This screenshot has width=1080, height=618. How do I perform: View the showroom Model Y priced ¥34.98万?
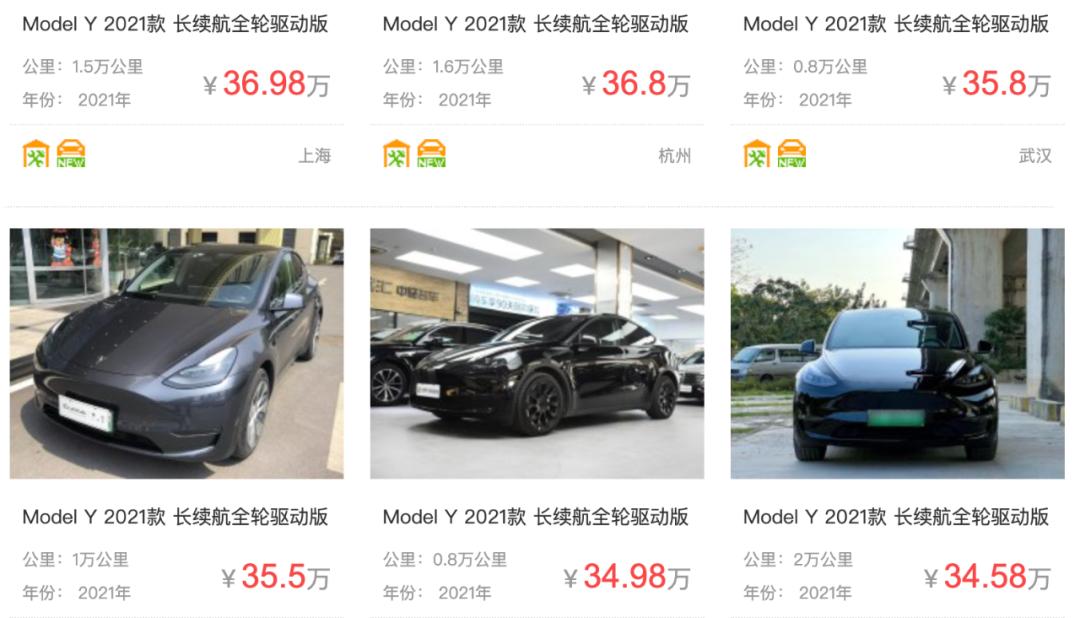[x=537, y=353]
